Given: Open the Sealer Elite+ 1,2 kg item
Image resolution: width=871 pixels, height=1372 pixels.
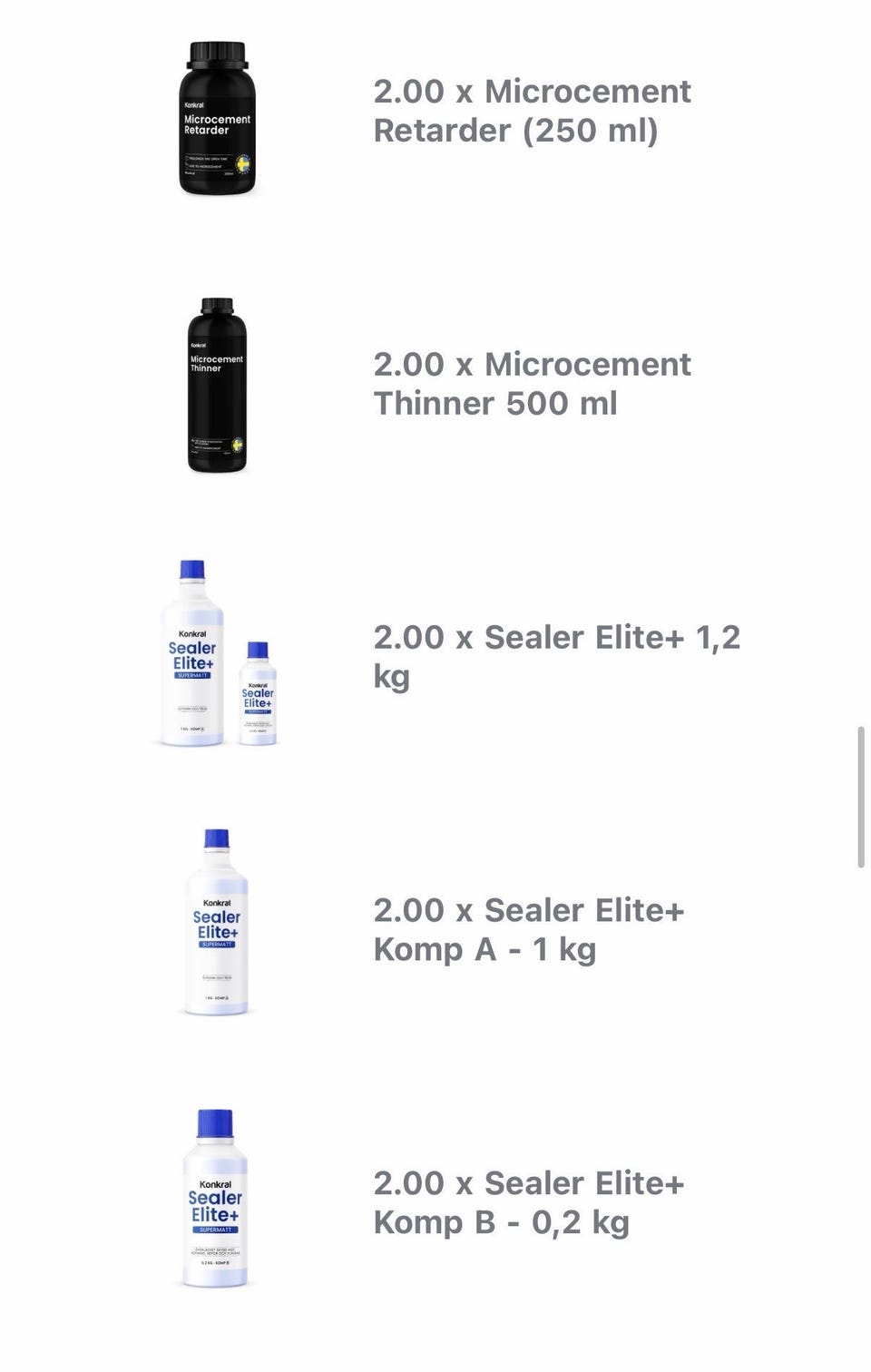Looking at the screenshot, I should pyautogui.click(x=555, y=656).
